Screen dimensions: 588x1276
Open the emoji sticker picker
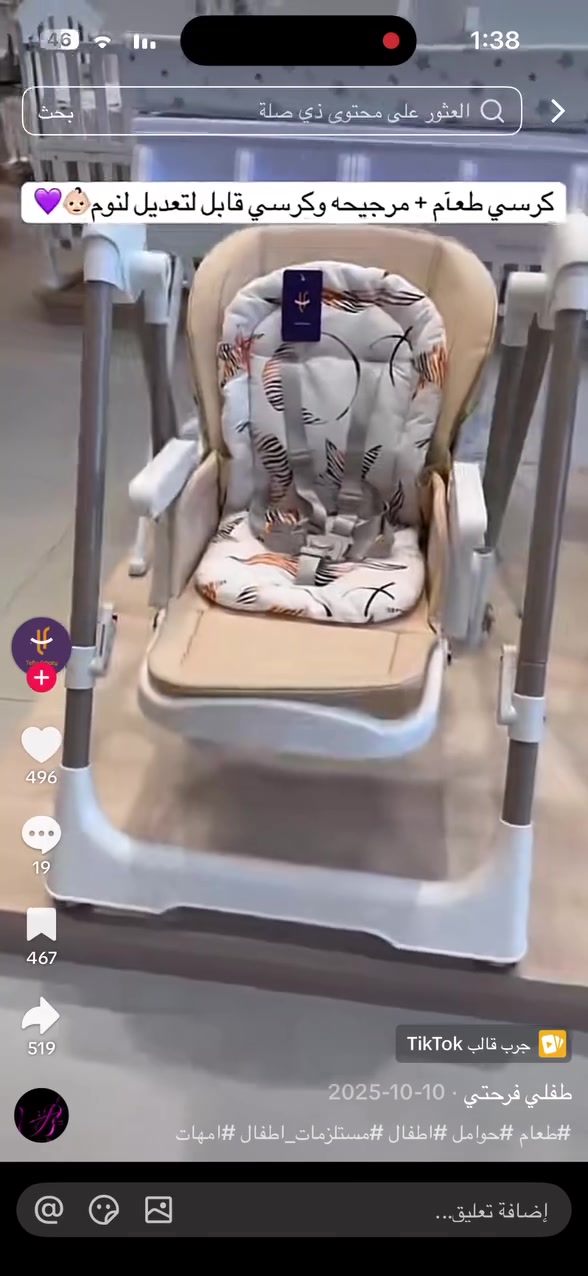(104, 1210)
